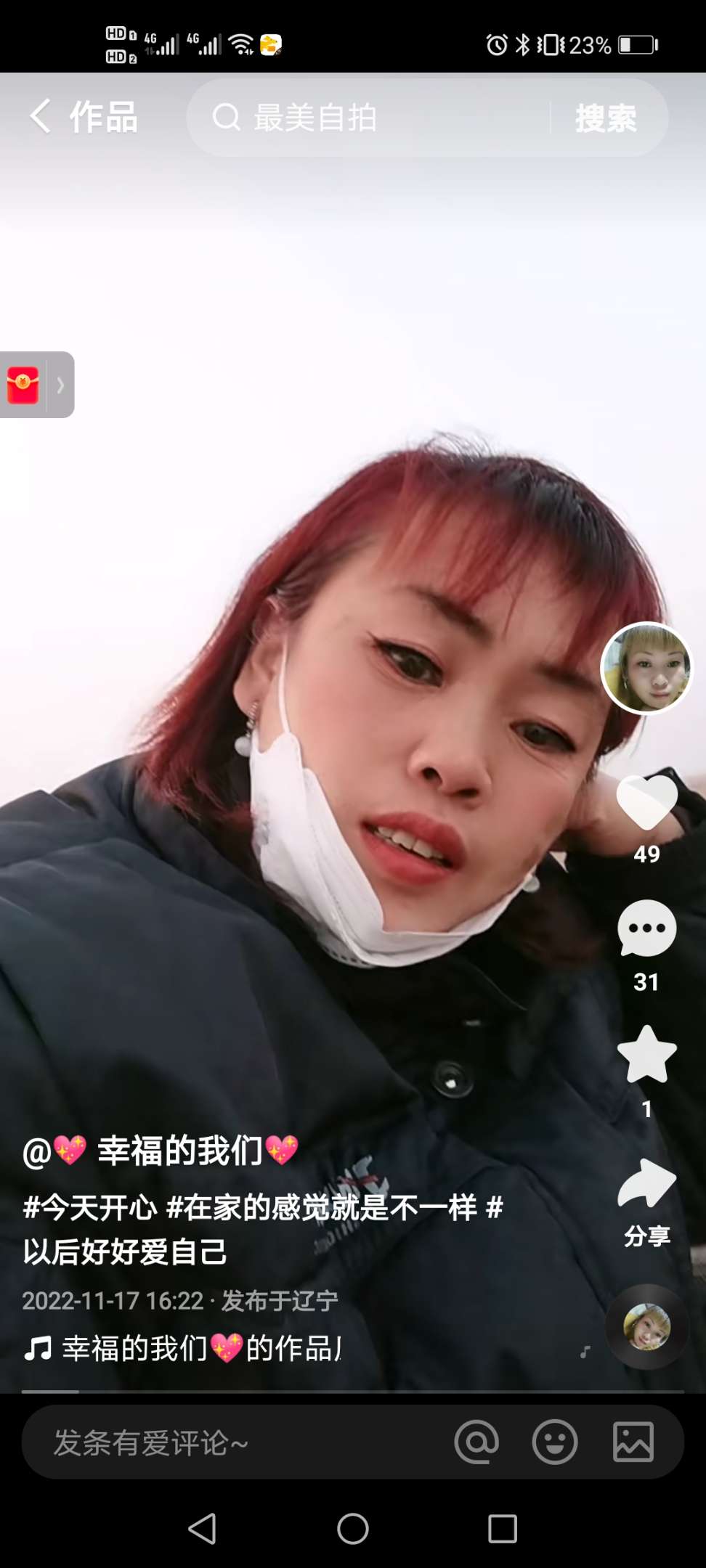Image resolution: width=706 pixels, height=1568 pixels.
Task: Open the emoji picker in comment bar
Action: (555, 1442)
